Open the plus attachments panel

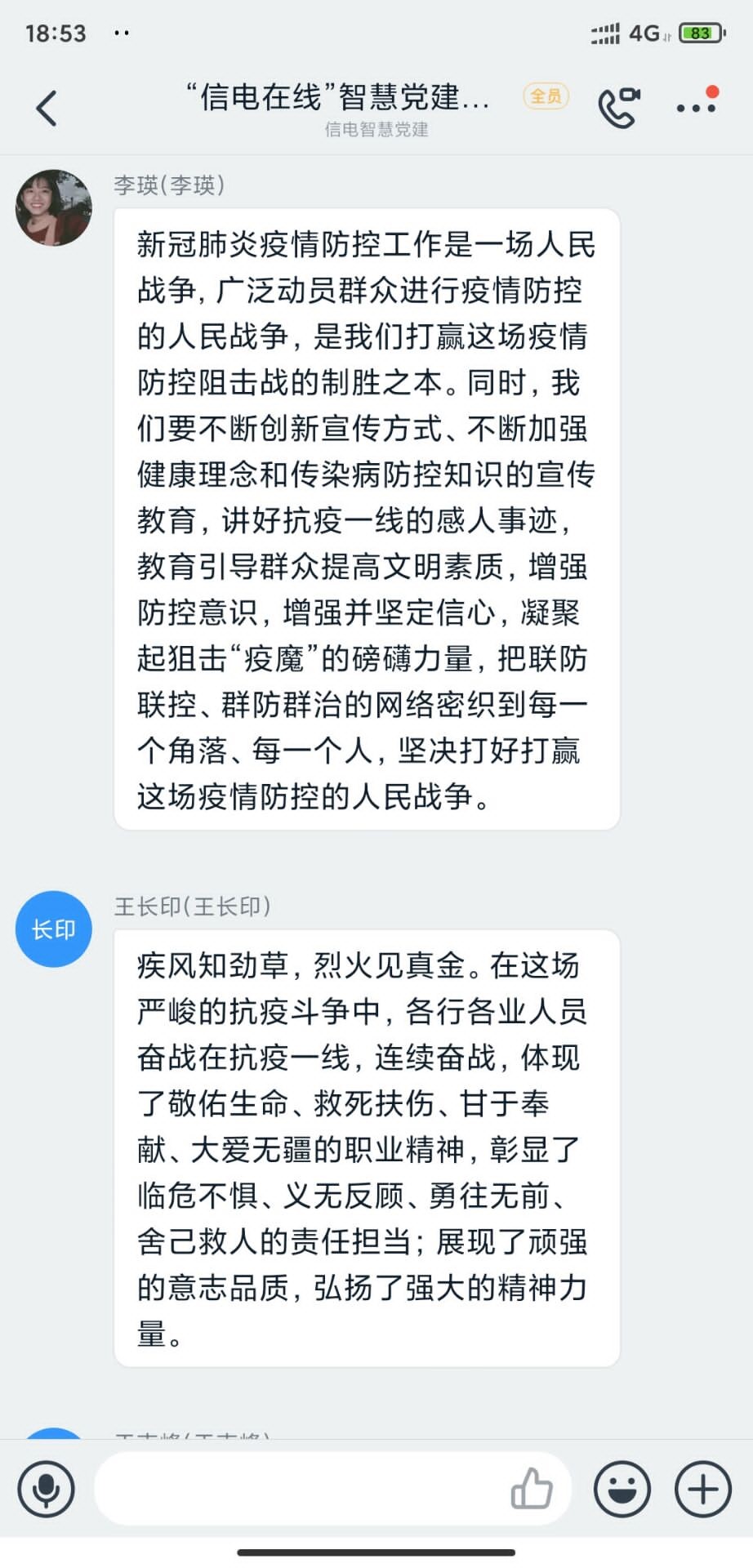pyautogui.click(x=702, y=1488)
